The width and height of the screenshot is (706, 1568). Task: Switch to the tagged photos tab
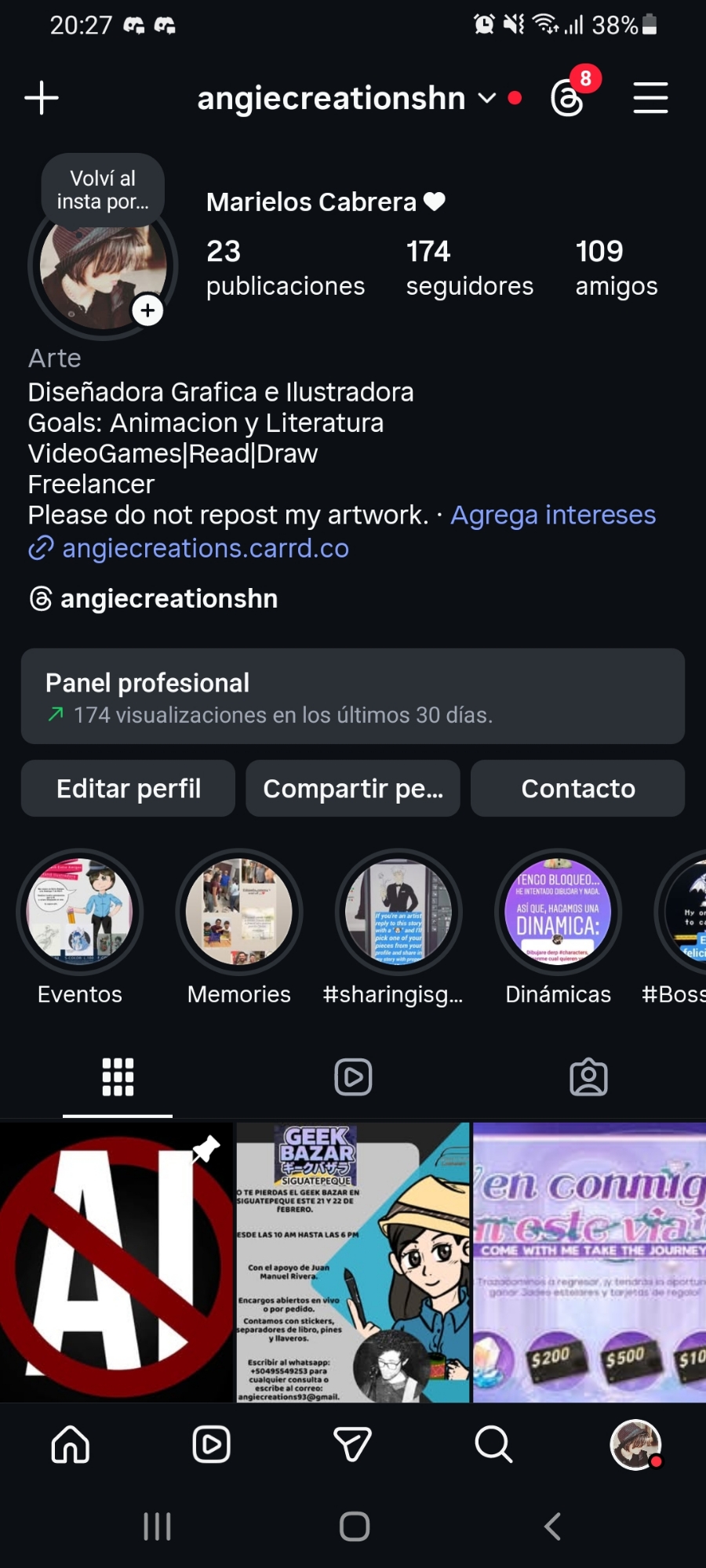tap(588, 1077)
